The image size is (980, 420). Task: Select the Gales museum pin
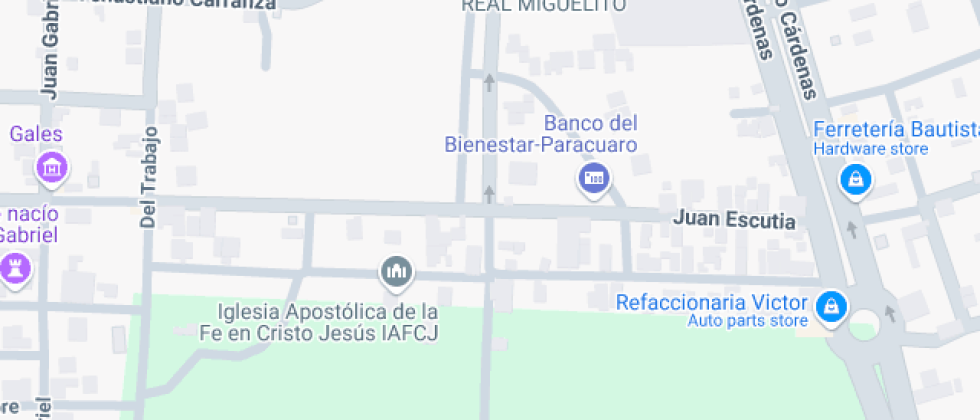click(52, 168)
